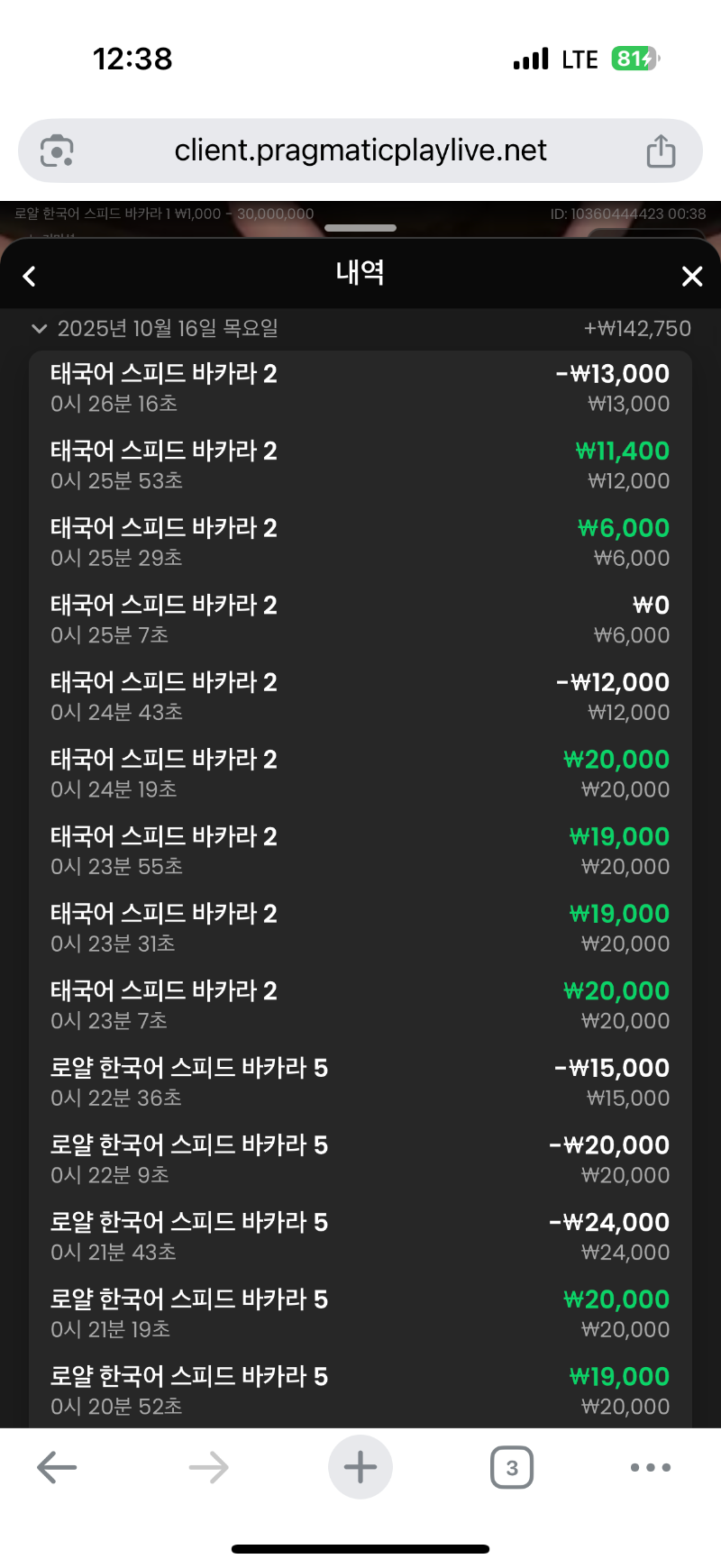The image size is (721, 1568).
Task: Go back from the 내역 history panel
Action: [30, 276]
